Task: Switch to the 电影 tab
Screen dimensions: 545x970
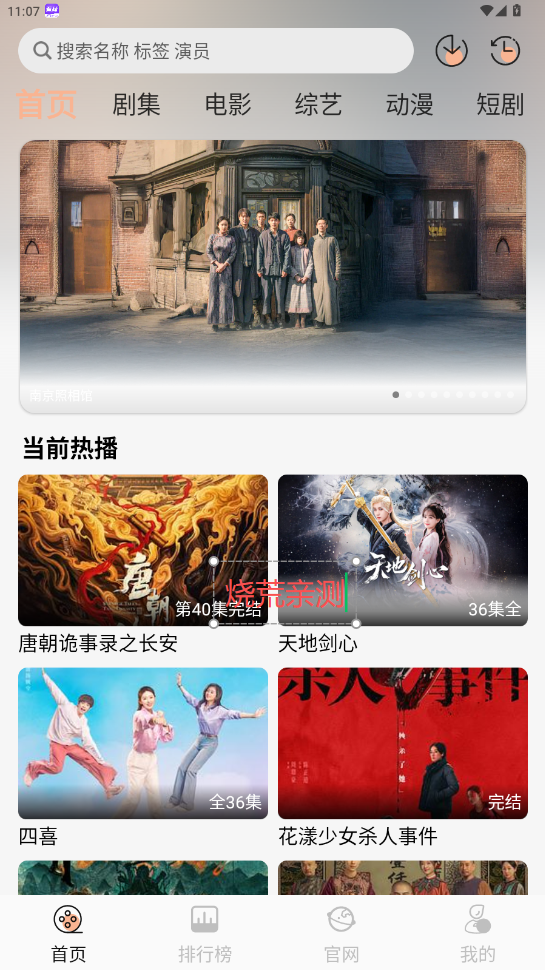Action: point(228,105)
